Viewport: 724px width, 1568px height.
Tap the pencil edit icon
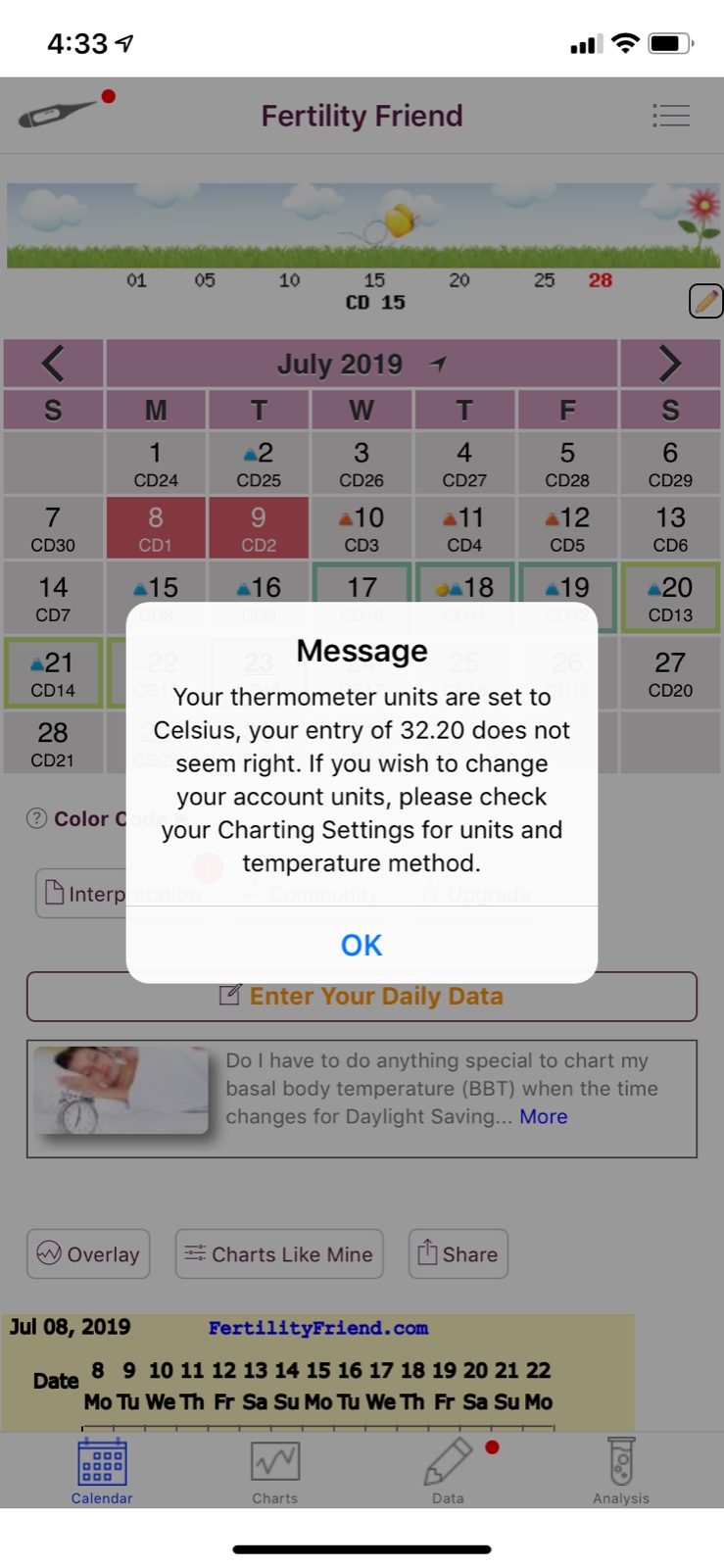tap(705, 301)
